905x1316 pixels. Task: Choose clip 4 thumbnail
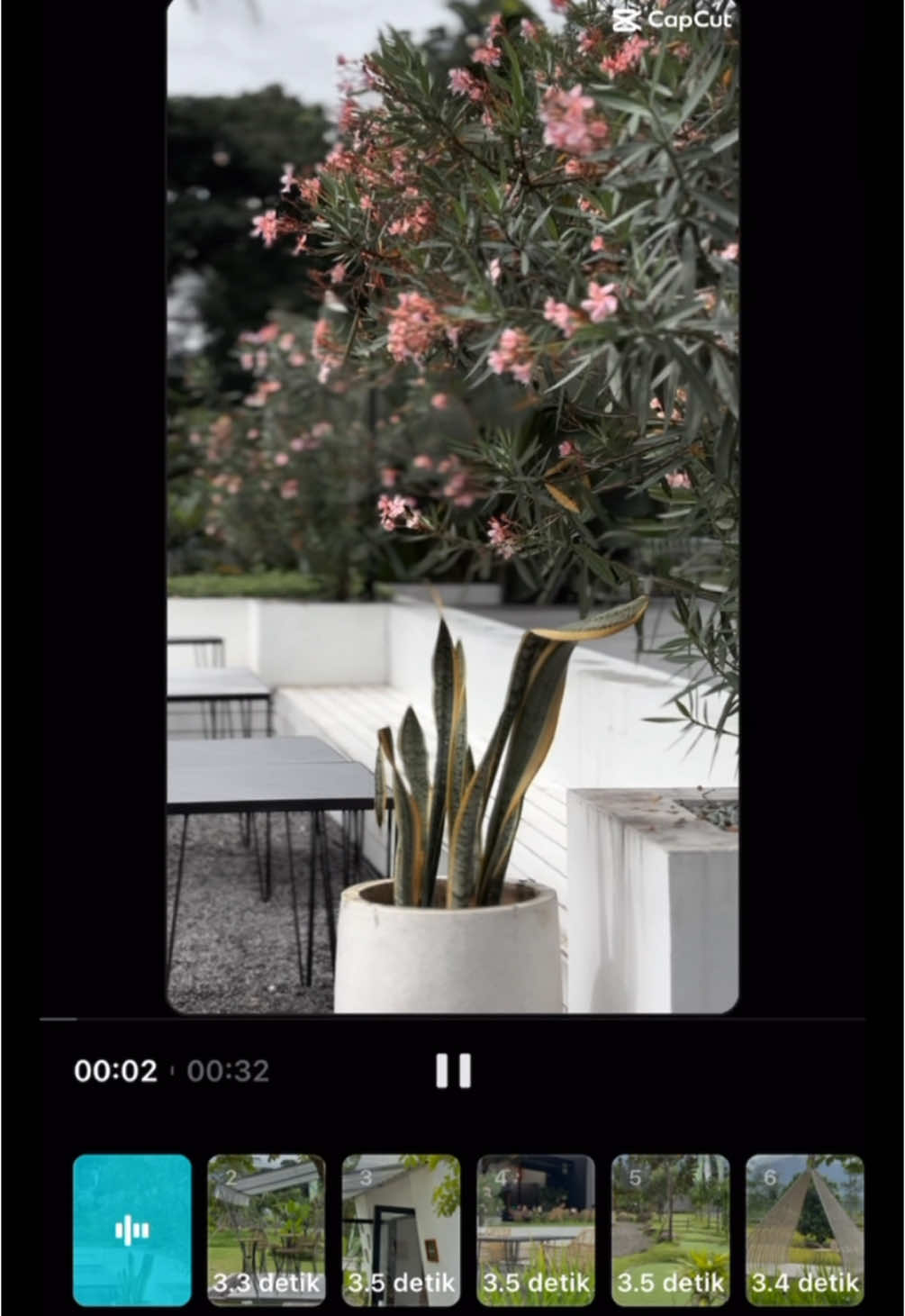click(536, 1230)
